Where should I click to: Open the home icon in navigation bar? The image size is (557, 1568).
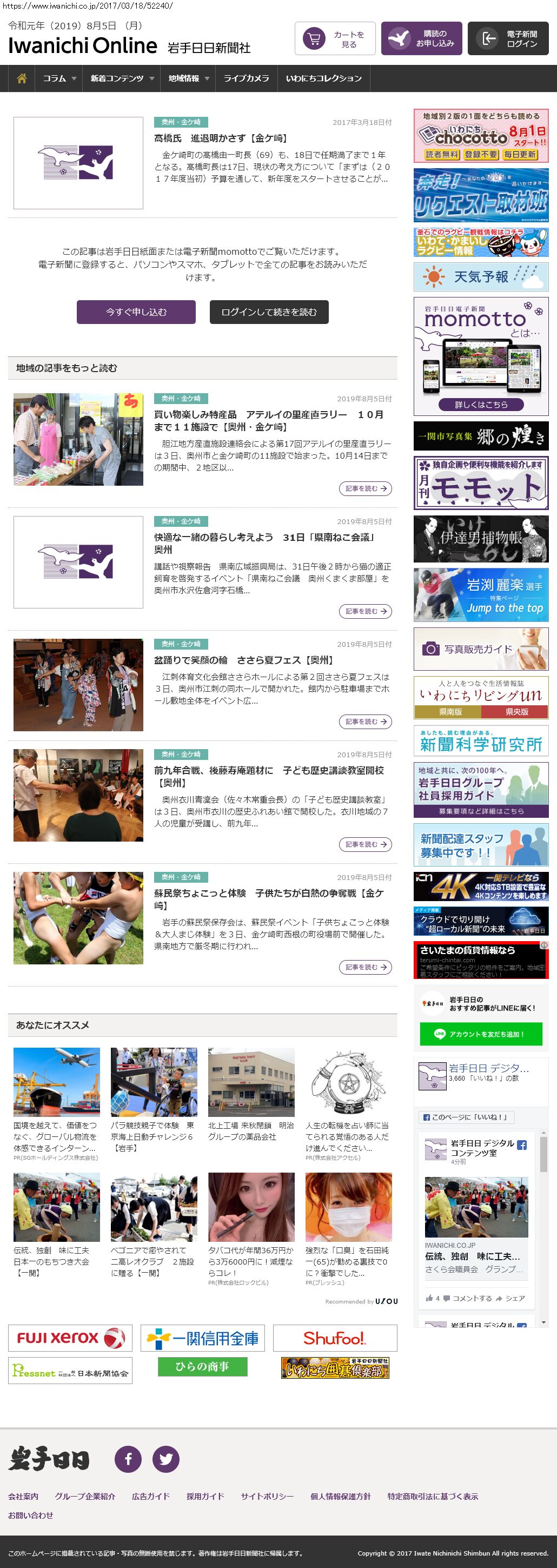click(x=22, y=78)
